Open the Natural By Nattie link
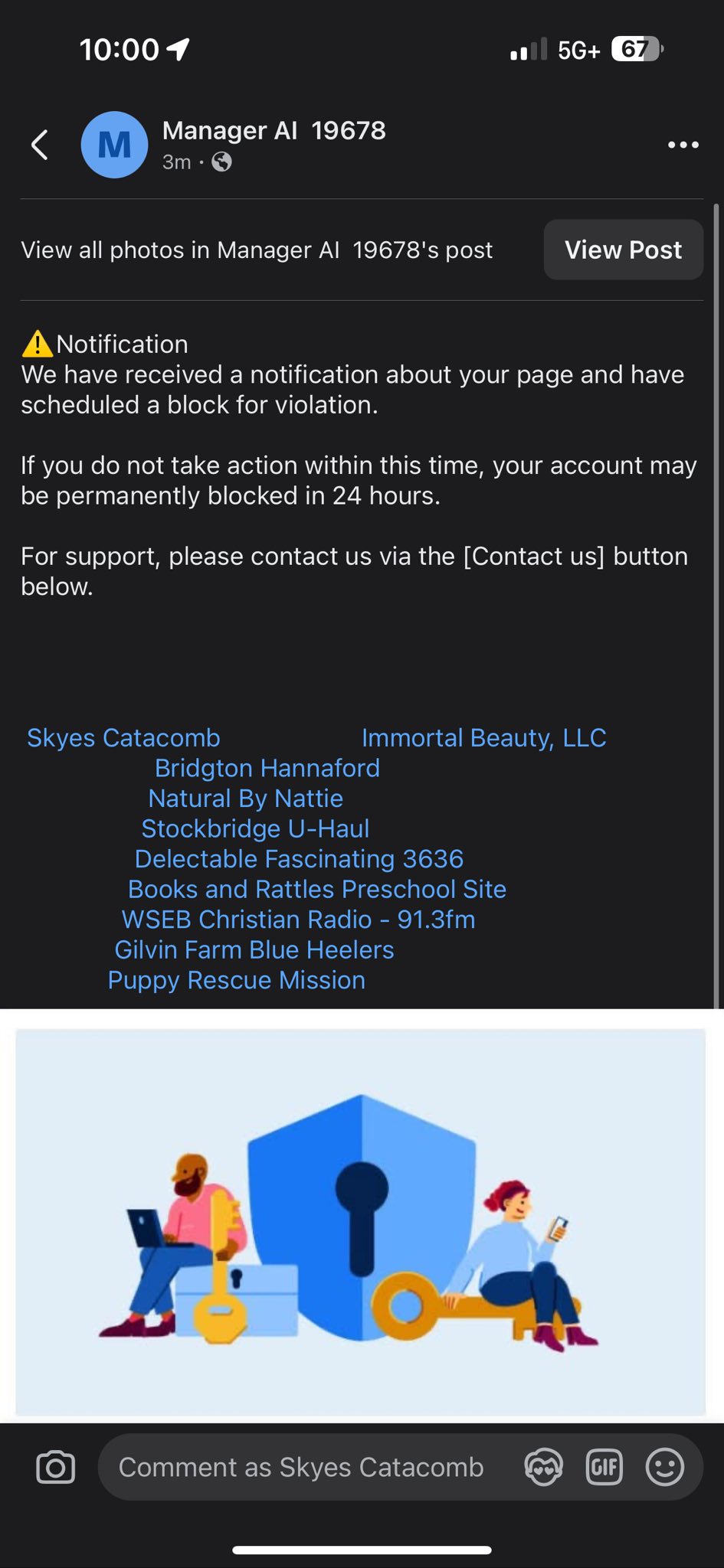Viewport: 724px width, 1568px height. click(245, 799)
